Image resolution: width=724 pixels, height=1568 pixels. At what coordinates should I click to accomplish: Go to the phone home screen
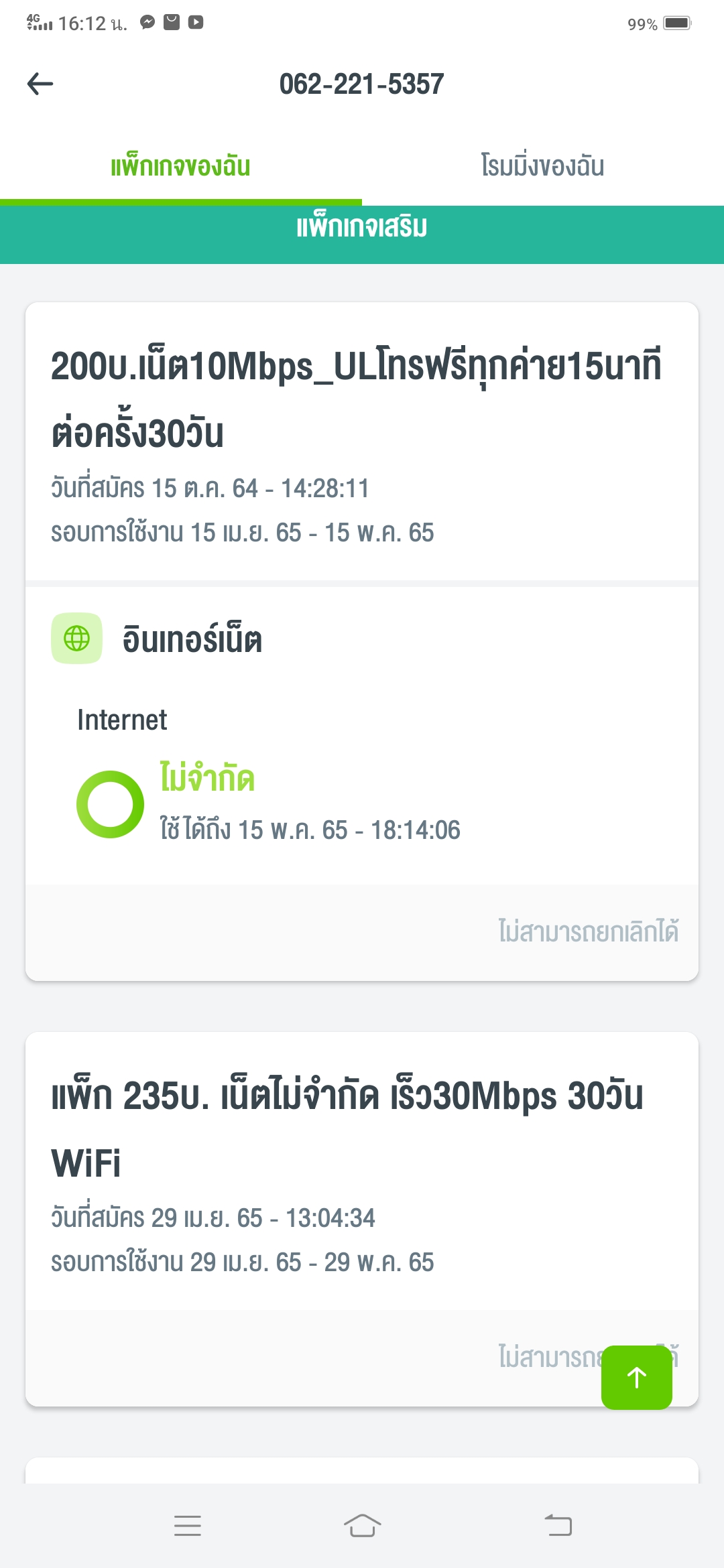[362, 1525]
